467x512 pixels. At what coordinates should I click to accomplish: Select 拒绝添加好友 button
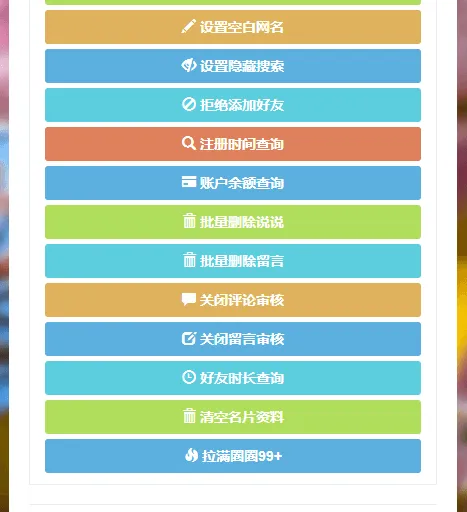233,105
